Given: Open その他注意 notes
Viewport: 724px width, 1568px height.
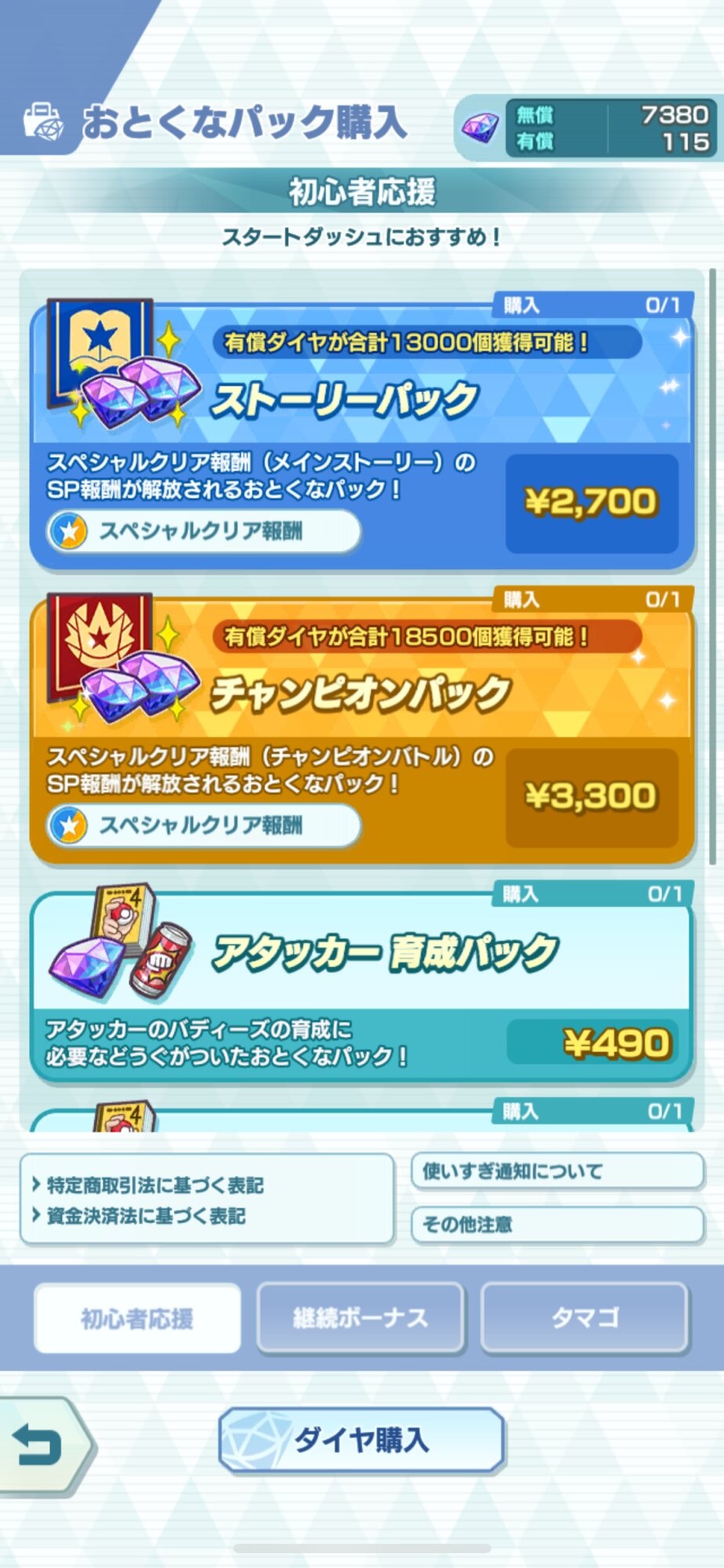Looking at the screenshot, I should pos(557,1224).
